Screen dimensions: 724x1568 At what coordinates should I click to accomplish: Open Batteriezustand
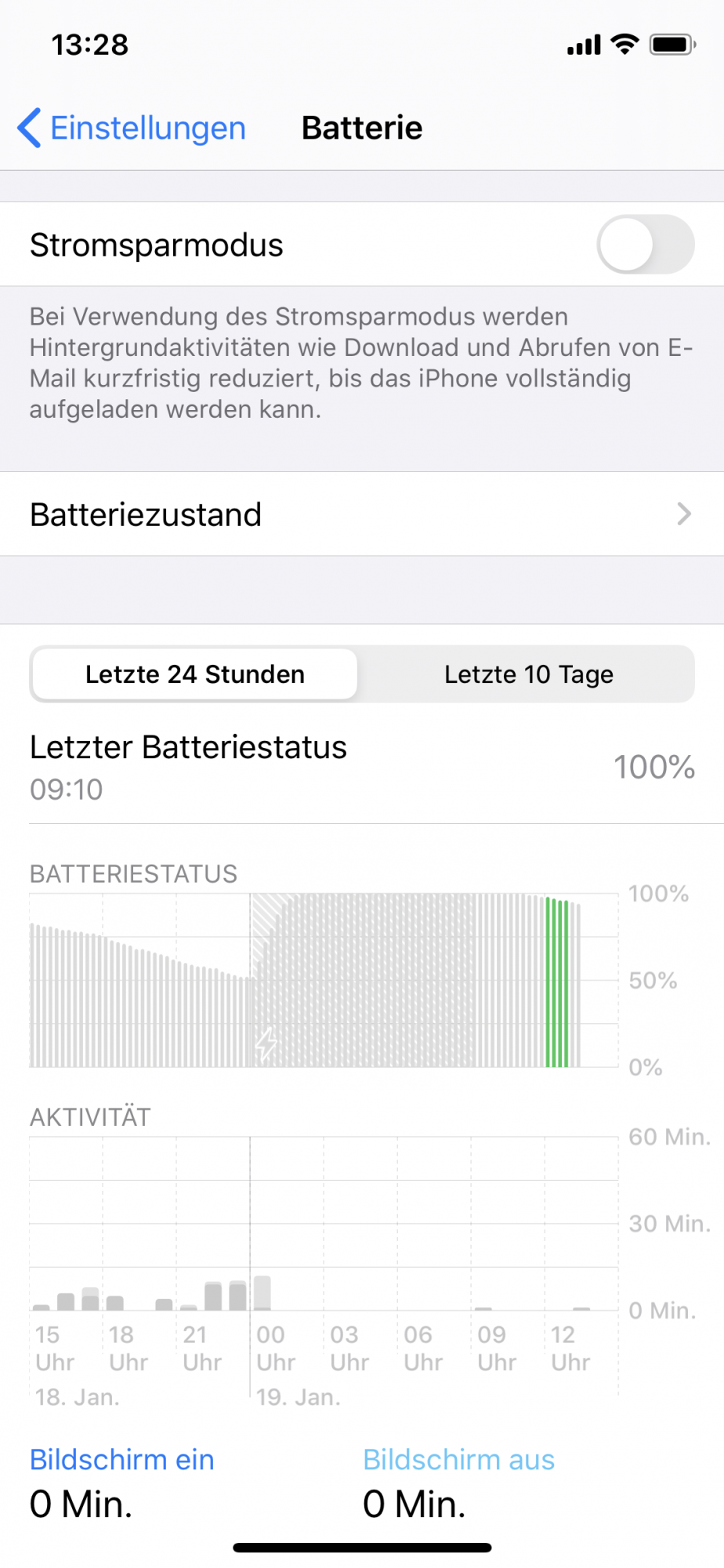[361, 514]
